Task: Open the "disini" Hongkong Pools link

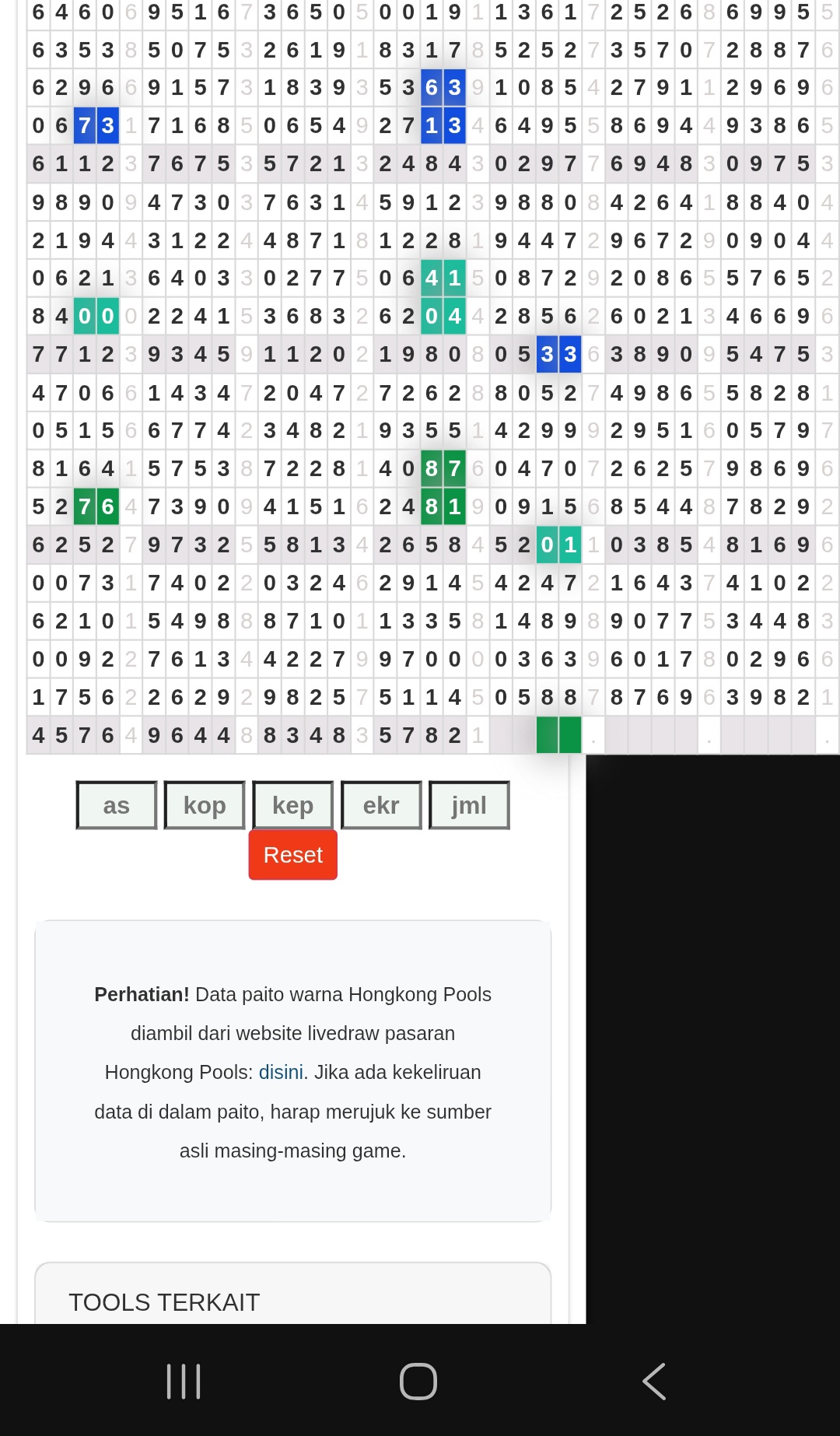Action: (281, 1072)
